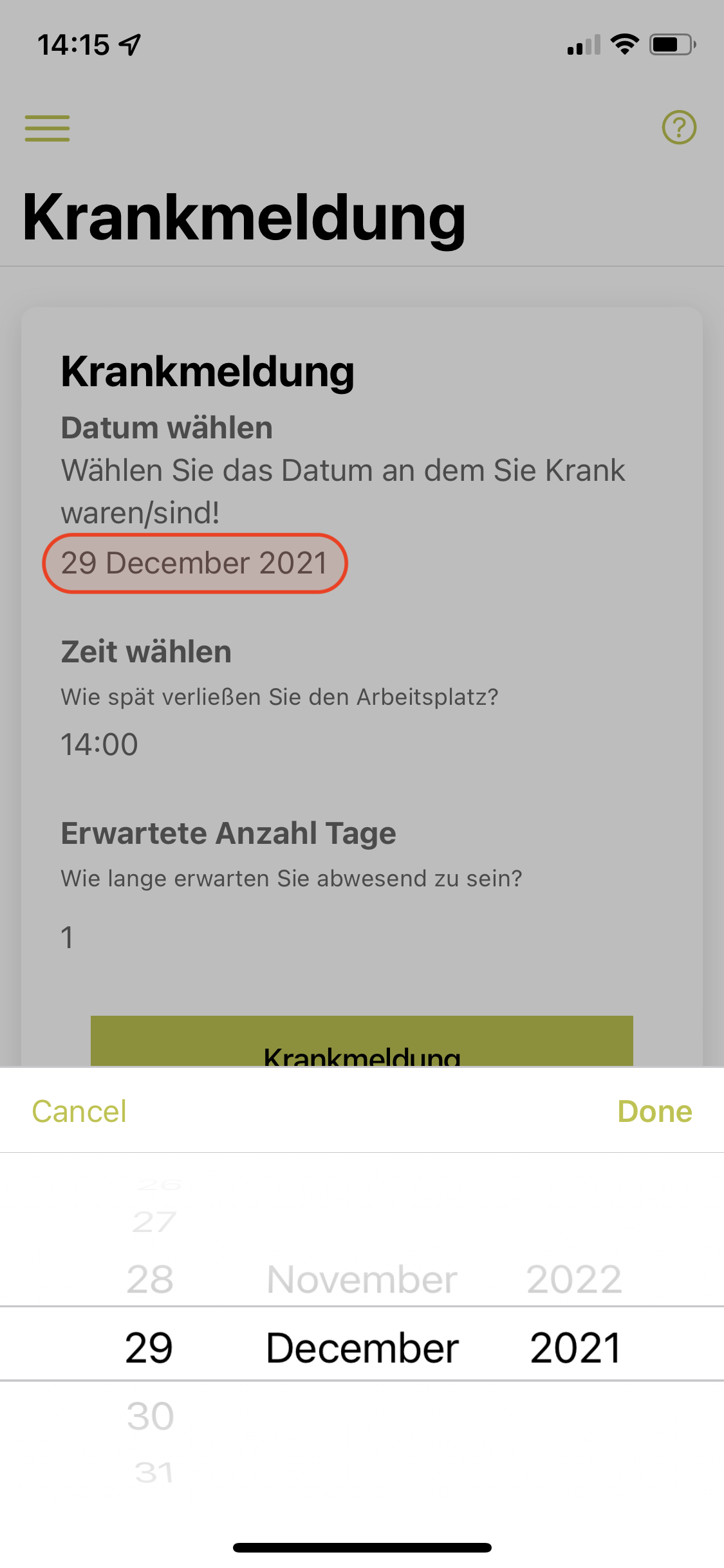Image resolution: width=724 pixels, height=1568 pixels.
Task: Choose November in the month wheel
Action: [x=362, y=1279]
